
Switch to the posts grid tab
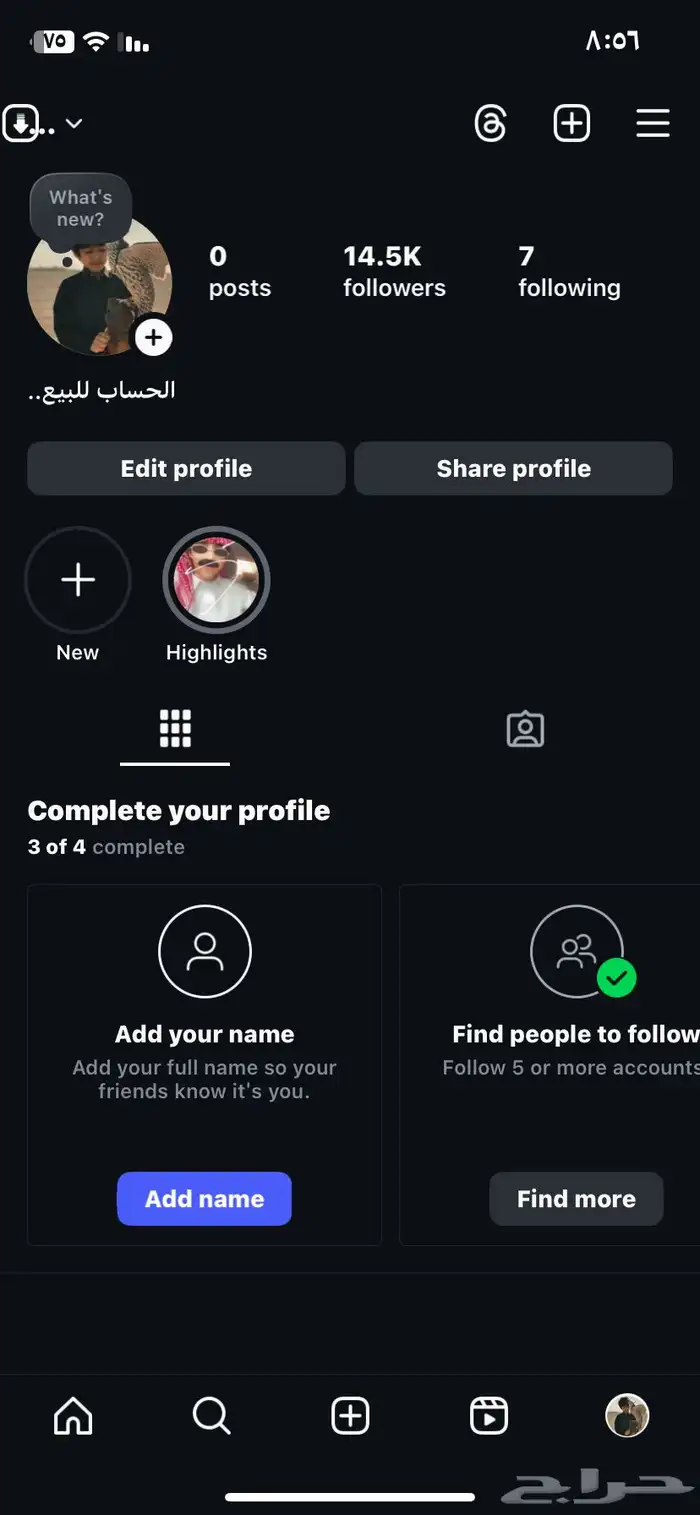pos(175,729)
